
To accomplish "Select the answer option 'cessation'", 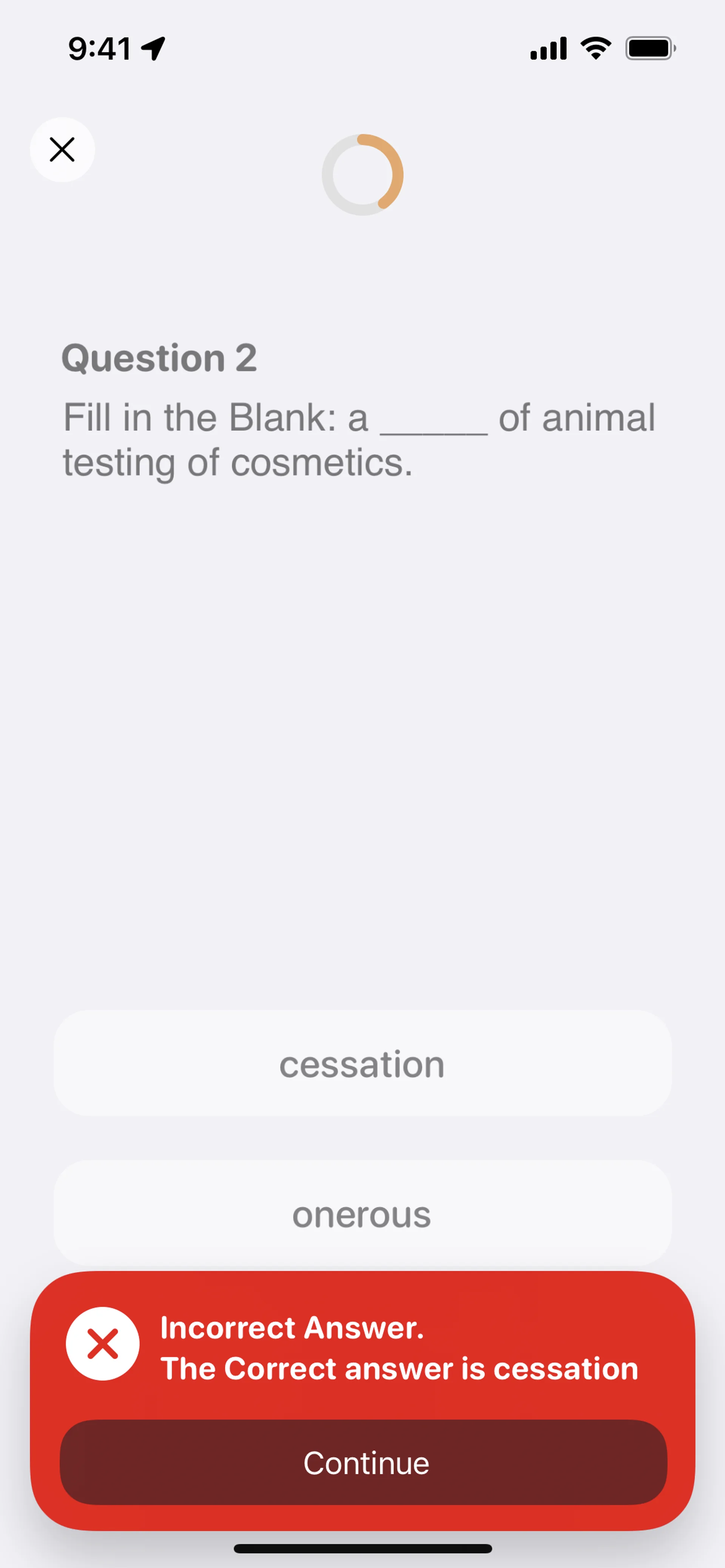I will (x=362, y=1063).
